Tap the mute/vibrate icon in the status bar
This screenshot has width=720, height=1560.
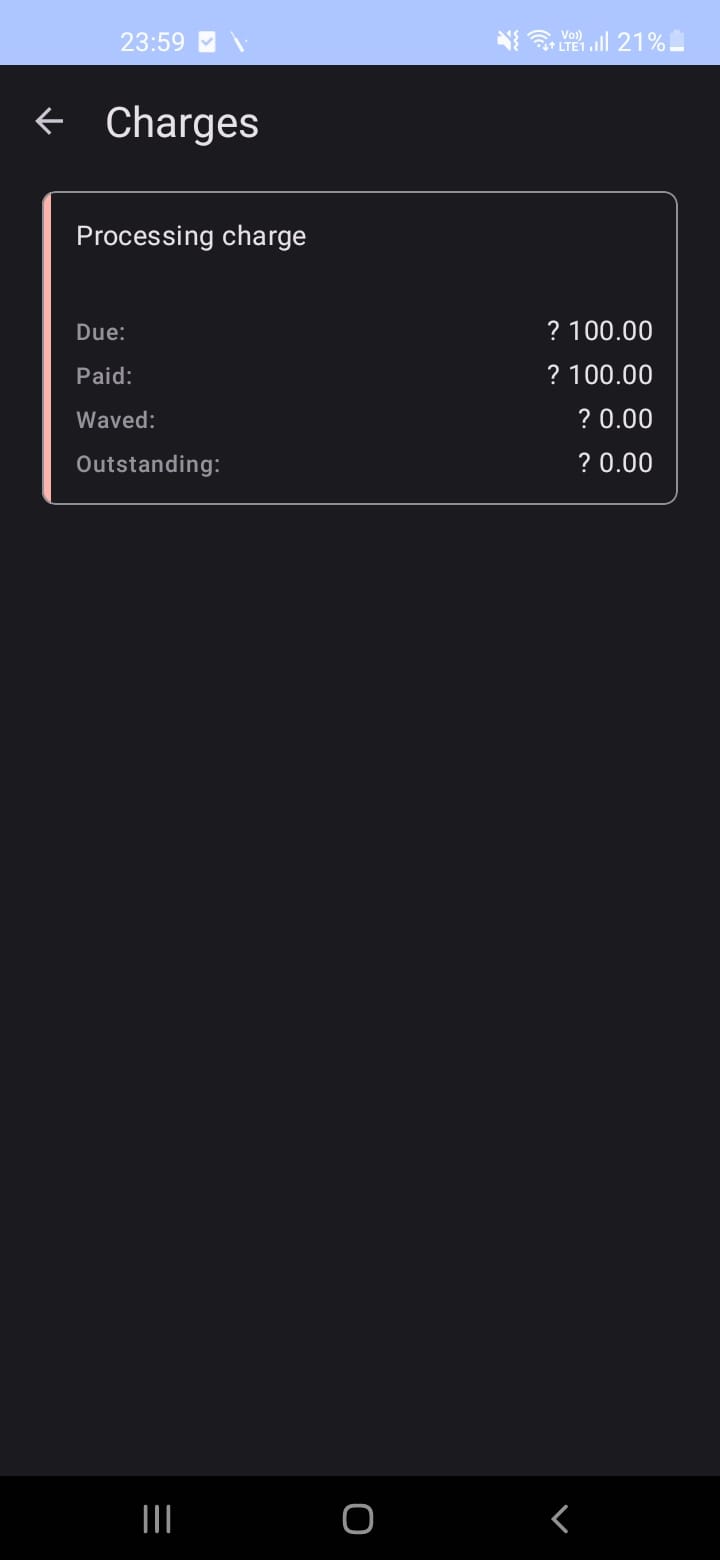click(x=506, y=40)
